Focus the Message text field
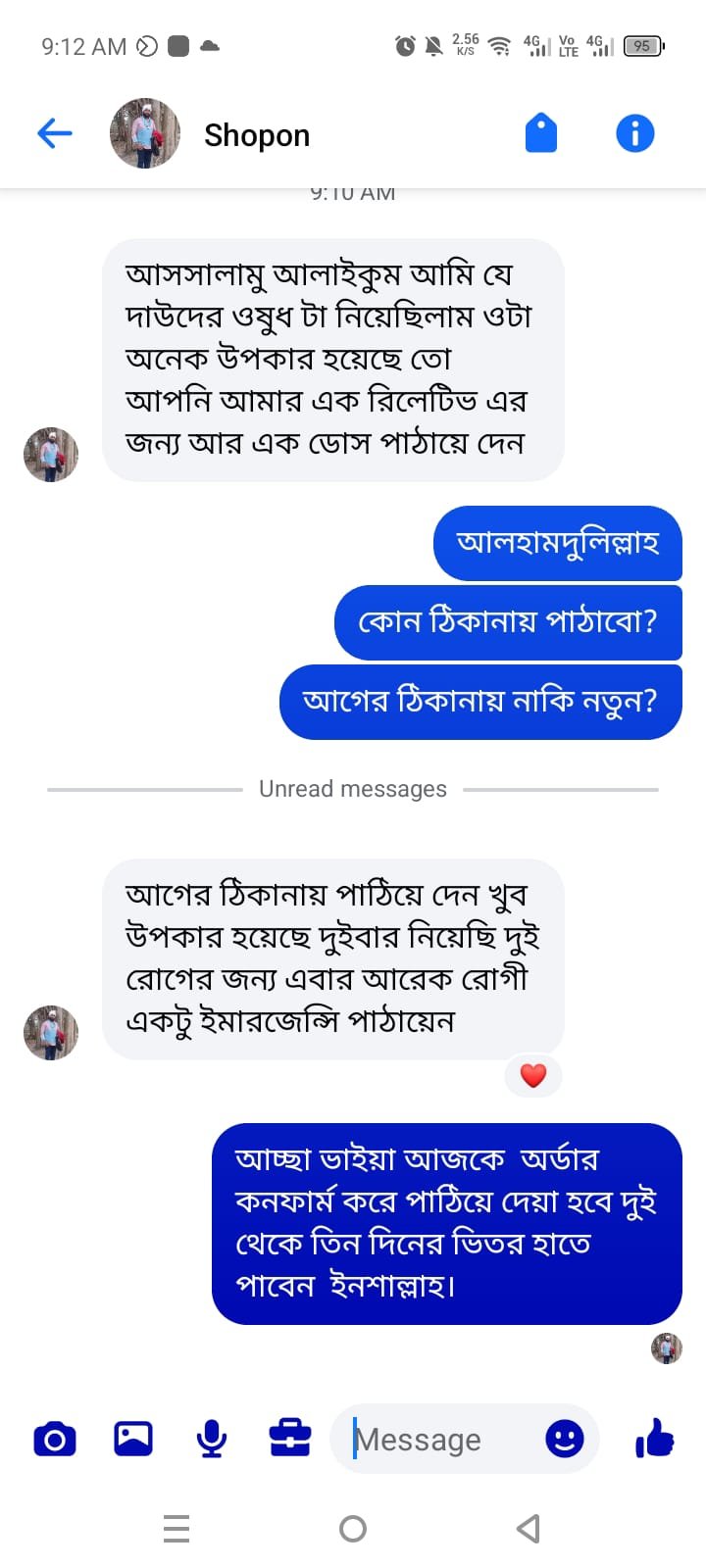This screenshot has height=1568, width=706. coord(441,1439)
